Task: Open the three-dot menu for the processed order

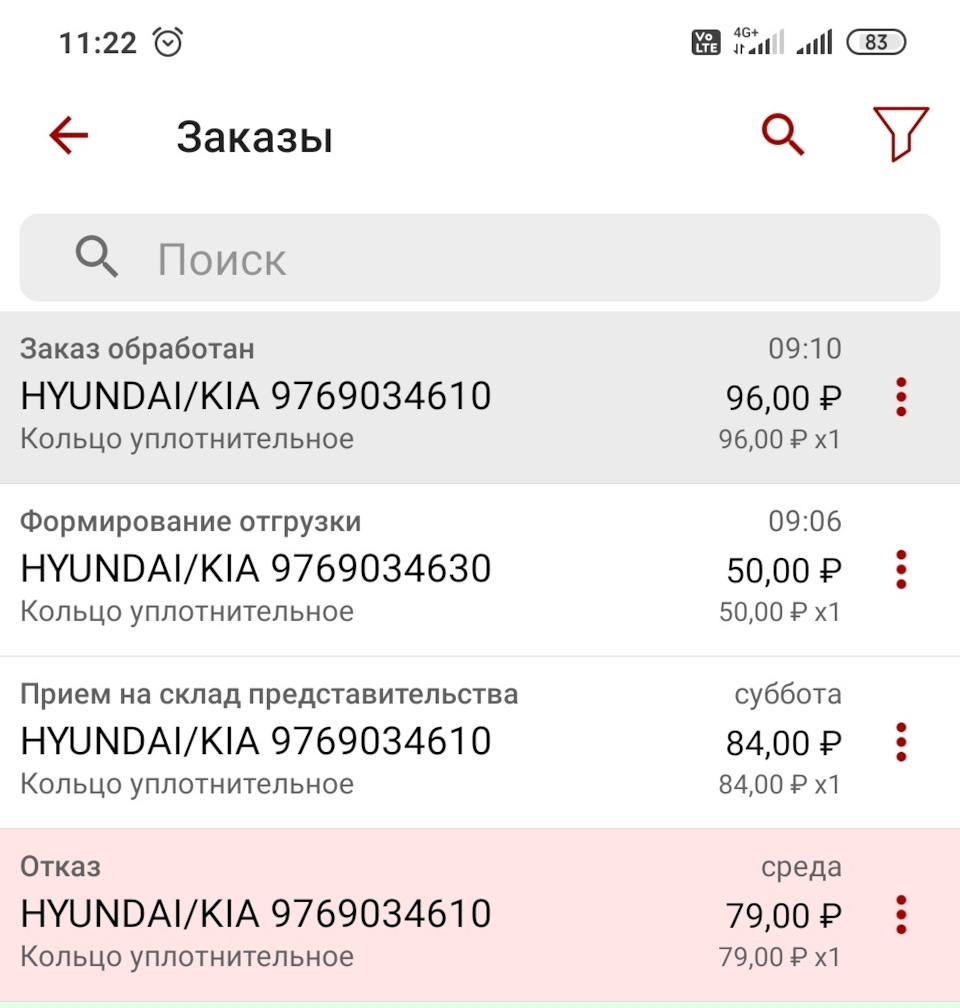Action: pos(899,397)
